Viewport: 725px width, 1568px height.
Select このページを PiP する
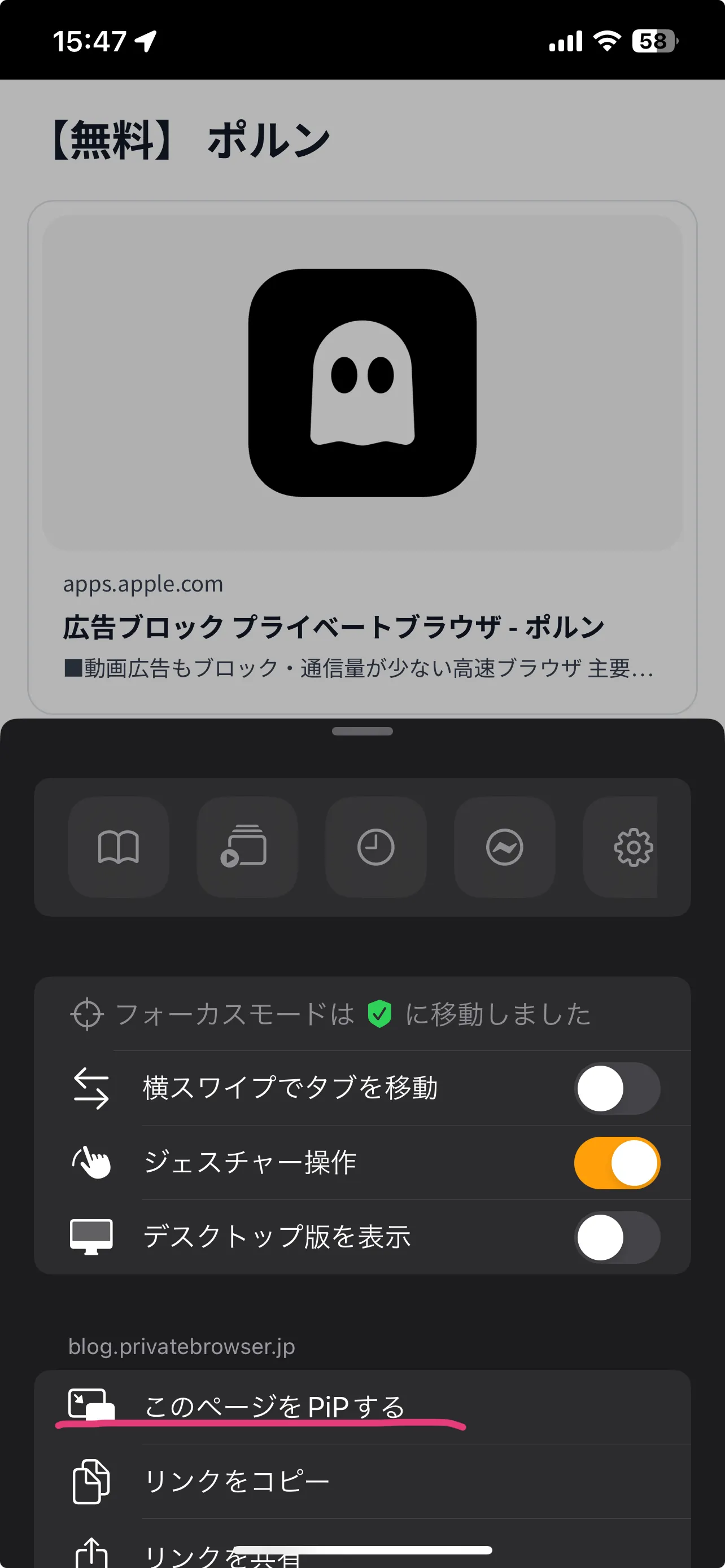(x=274, y=1407)
